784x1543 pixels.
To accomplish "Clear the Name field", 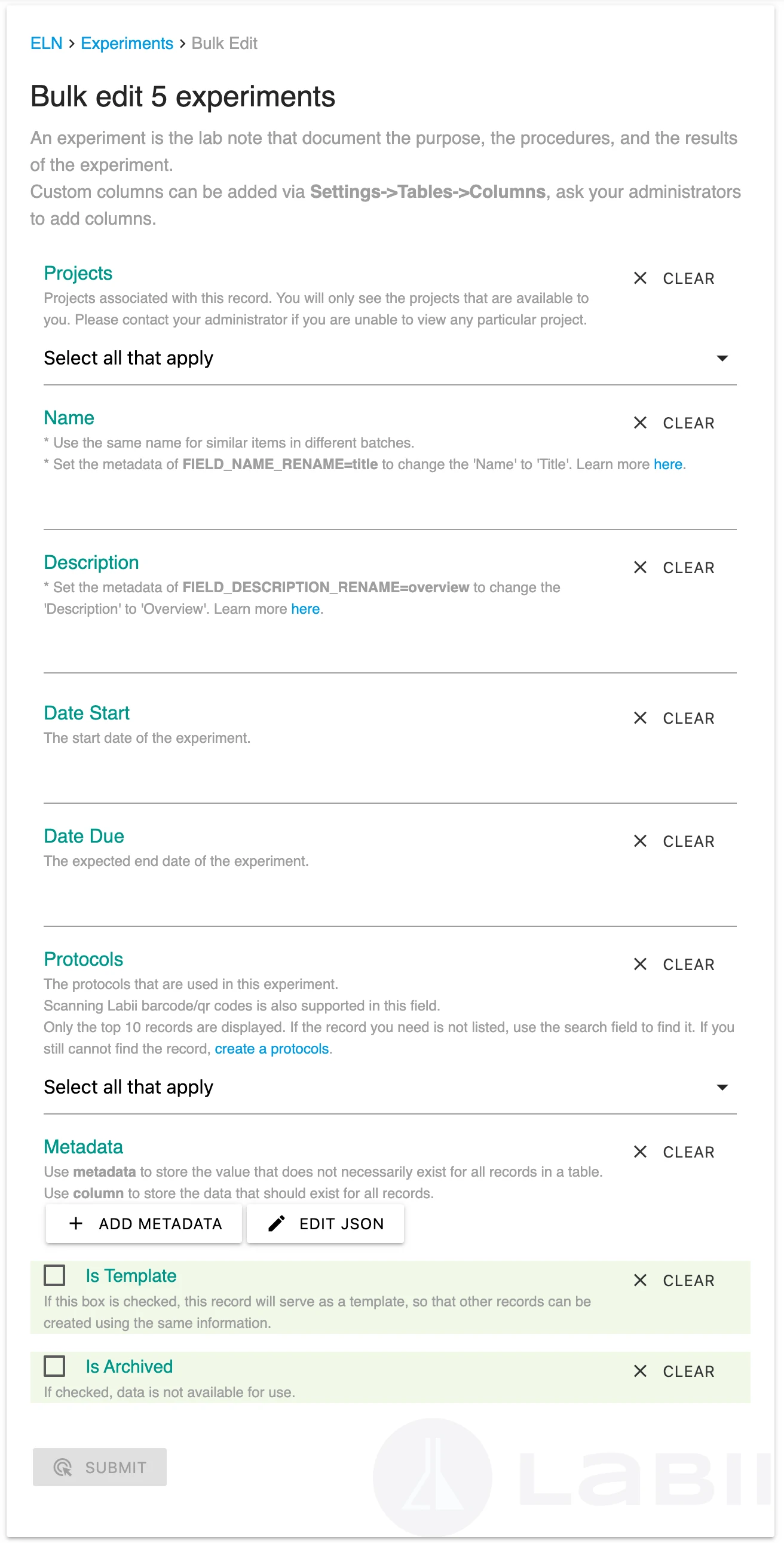I will 674,423.
